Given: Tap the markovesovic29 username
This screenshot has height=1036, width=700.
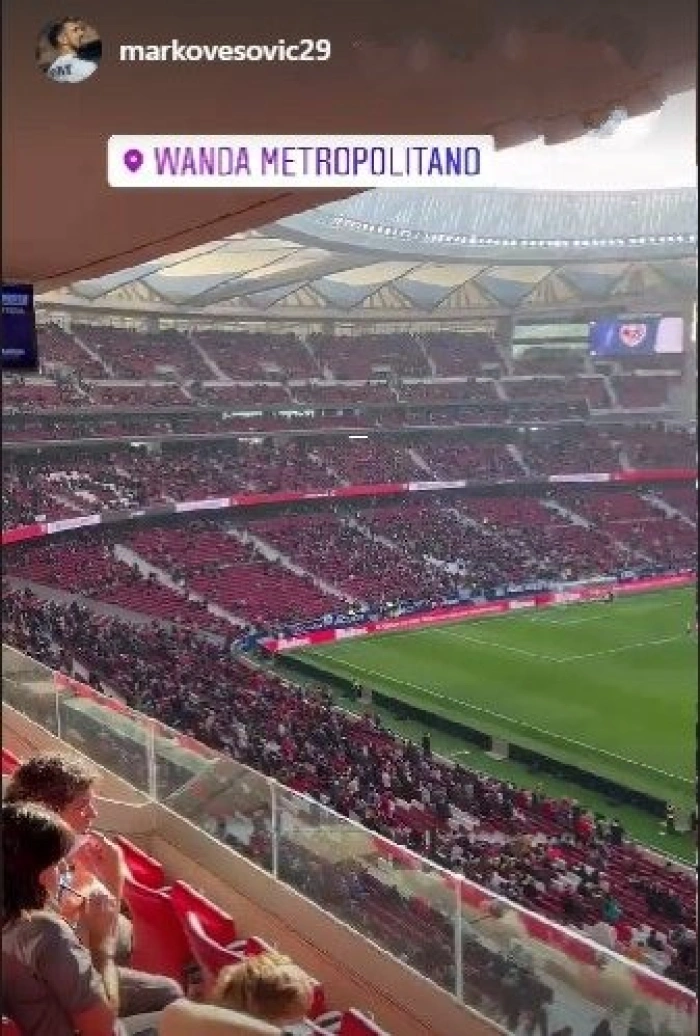Looking at the screenshot, I should (x=225, y=50).
